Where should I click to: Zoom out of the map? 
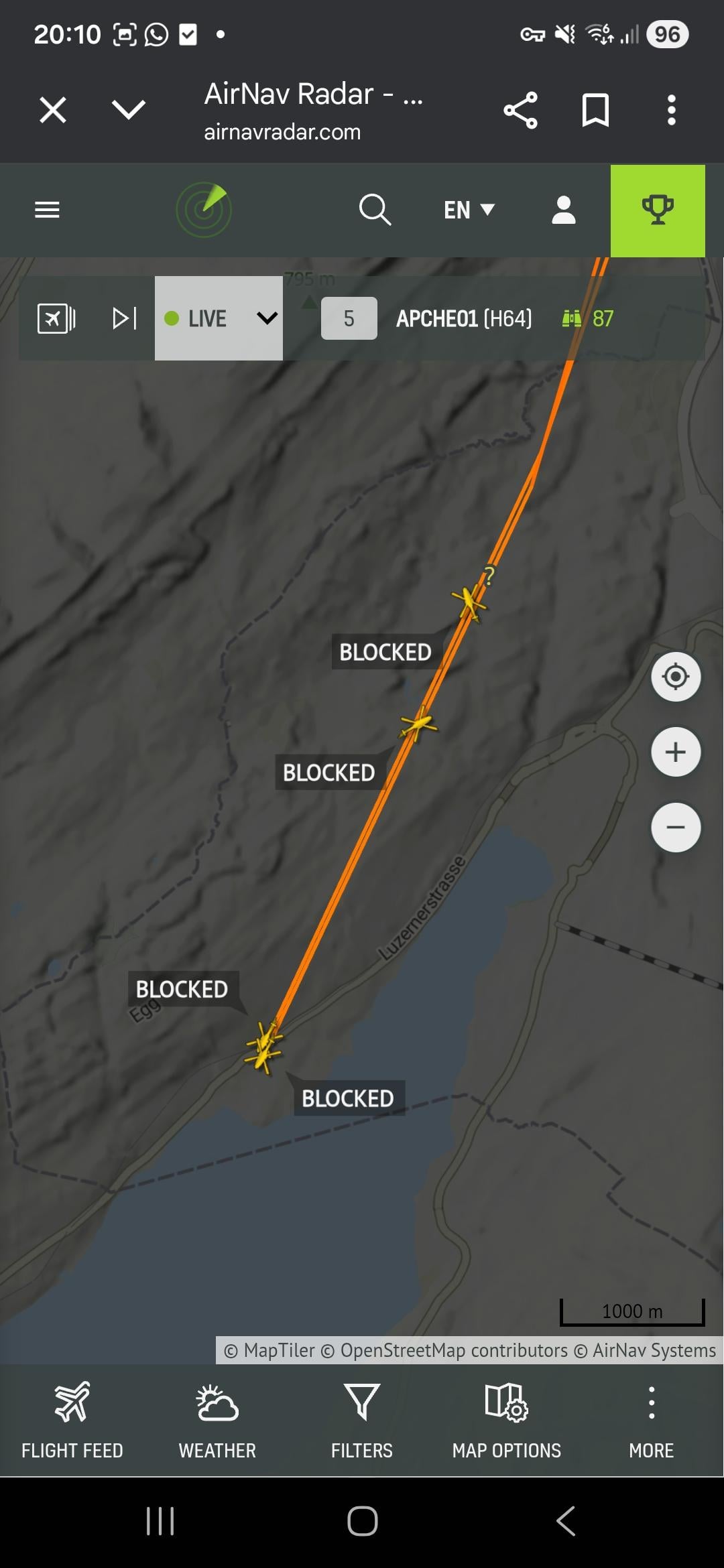coord(676,828)
